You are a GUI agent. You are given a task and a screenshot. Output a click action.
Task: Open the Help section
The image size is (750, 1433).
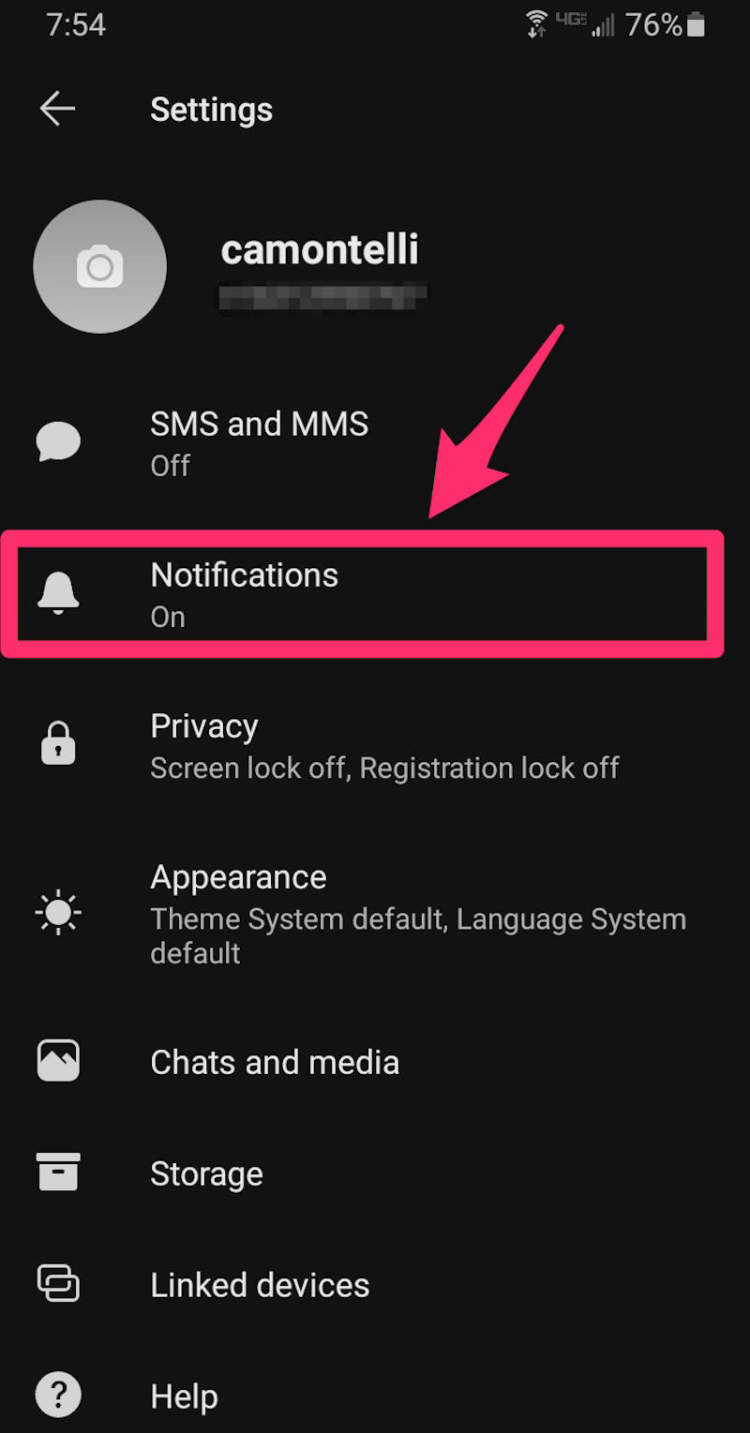[375, 1396]
